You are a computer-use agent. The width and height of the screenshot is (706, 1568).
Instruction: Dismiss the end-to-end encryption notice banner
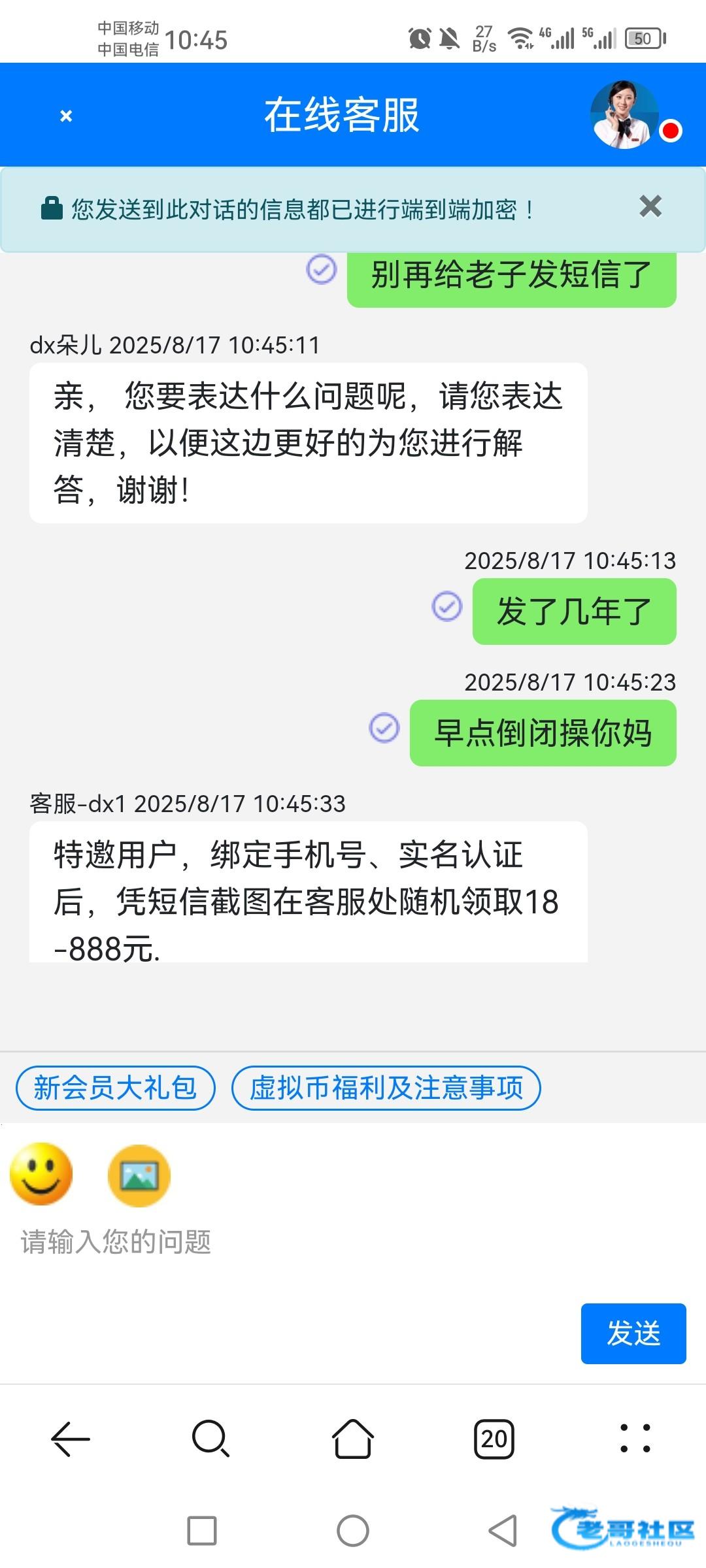point(650,206)
